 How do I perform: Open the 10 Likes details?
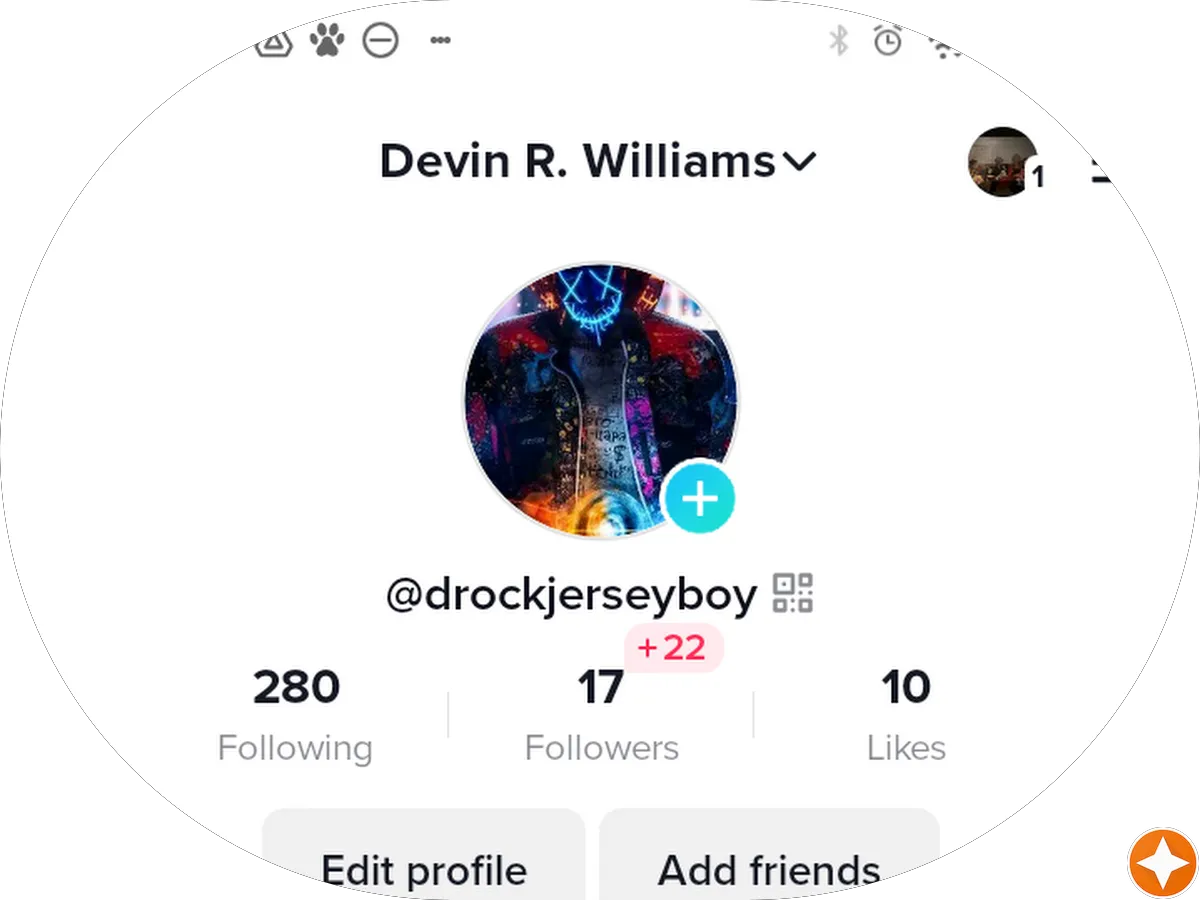[x=905, y=714]
